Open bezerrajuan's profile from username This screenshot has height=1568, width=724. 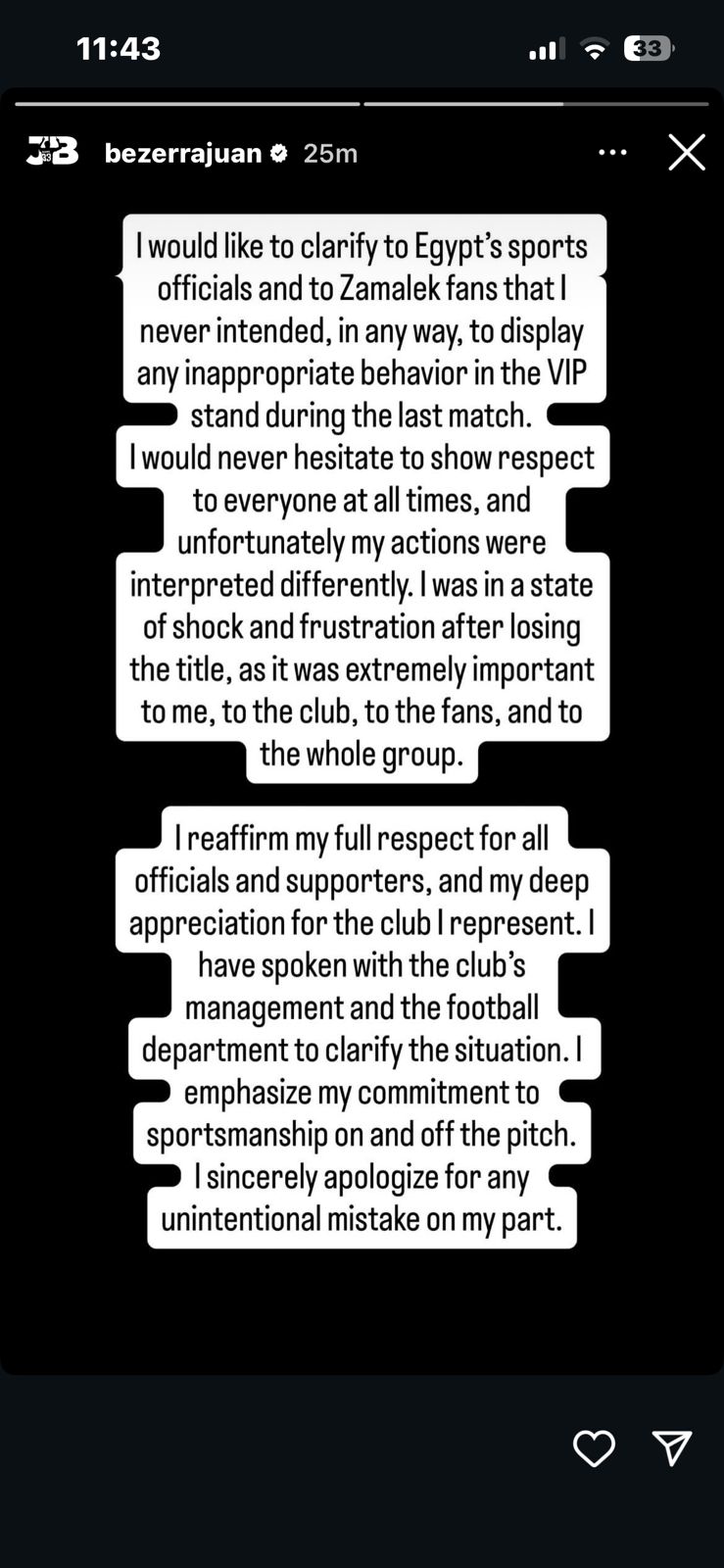[x=183, y=154]
